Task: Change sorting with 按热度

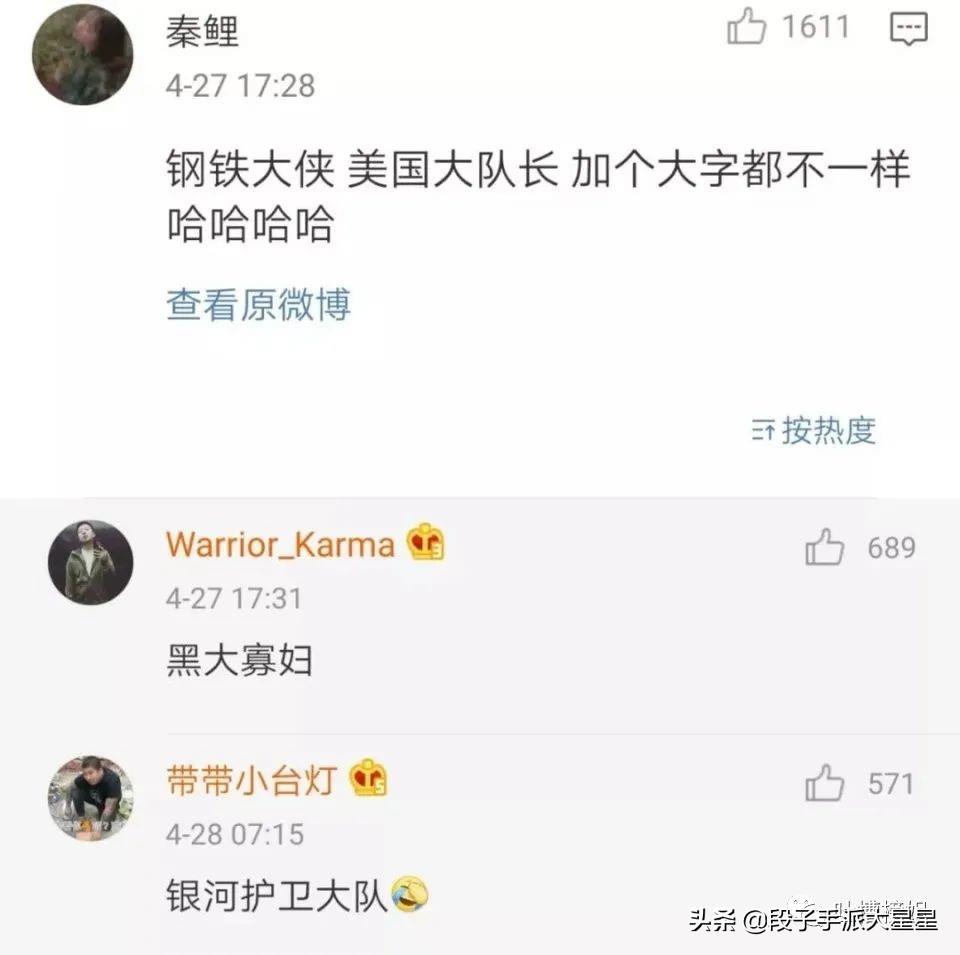Action: [814, 430]
